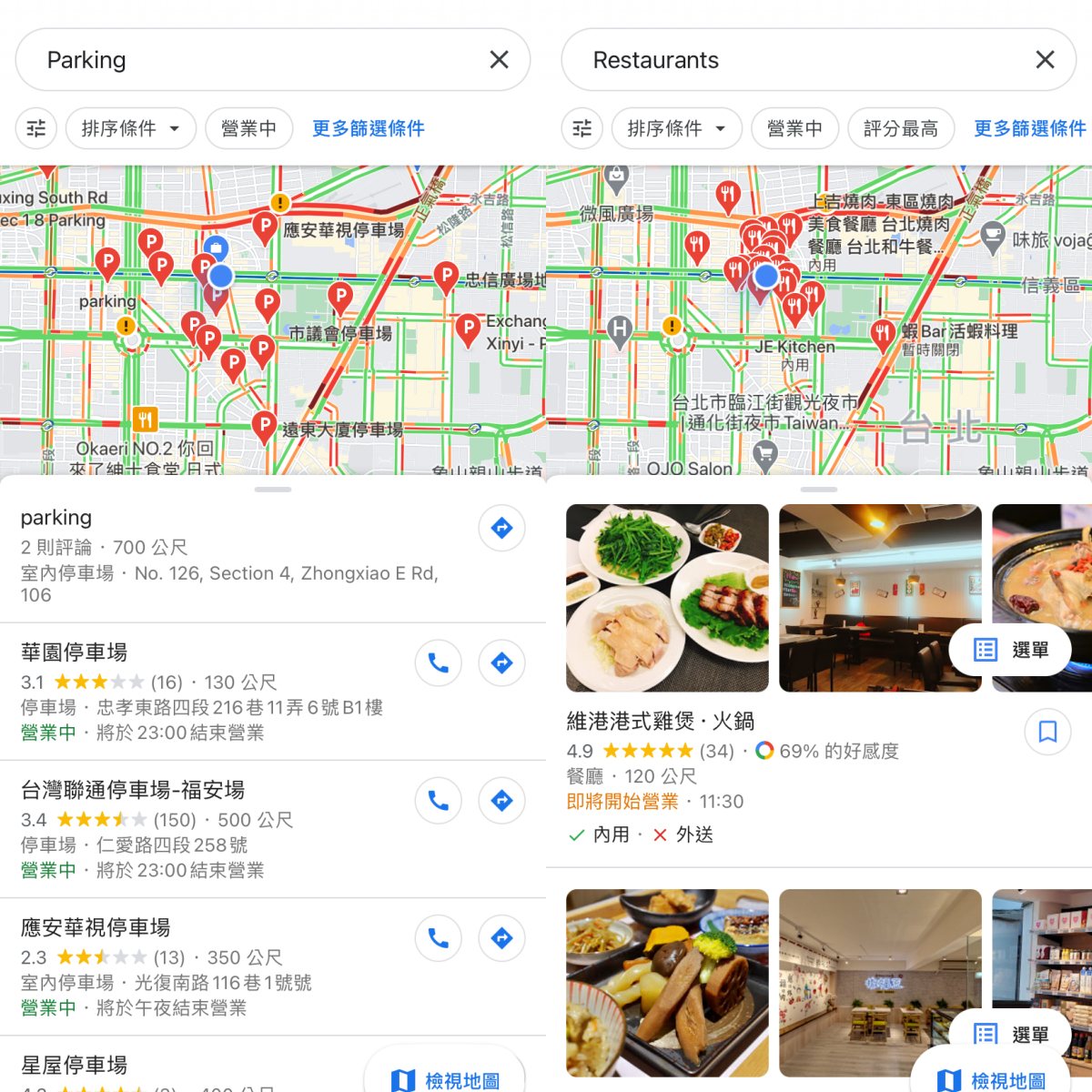The height and width of the screenshot is (1092, 1092).
Task: Clear the Parking search query
Action: 499,60
